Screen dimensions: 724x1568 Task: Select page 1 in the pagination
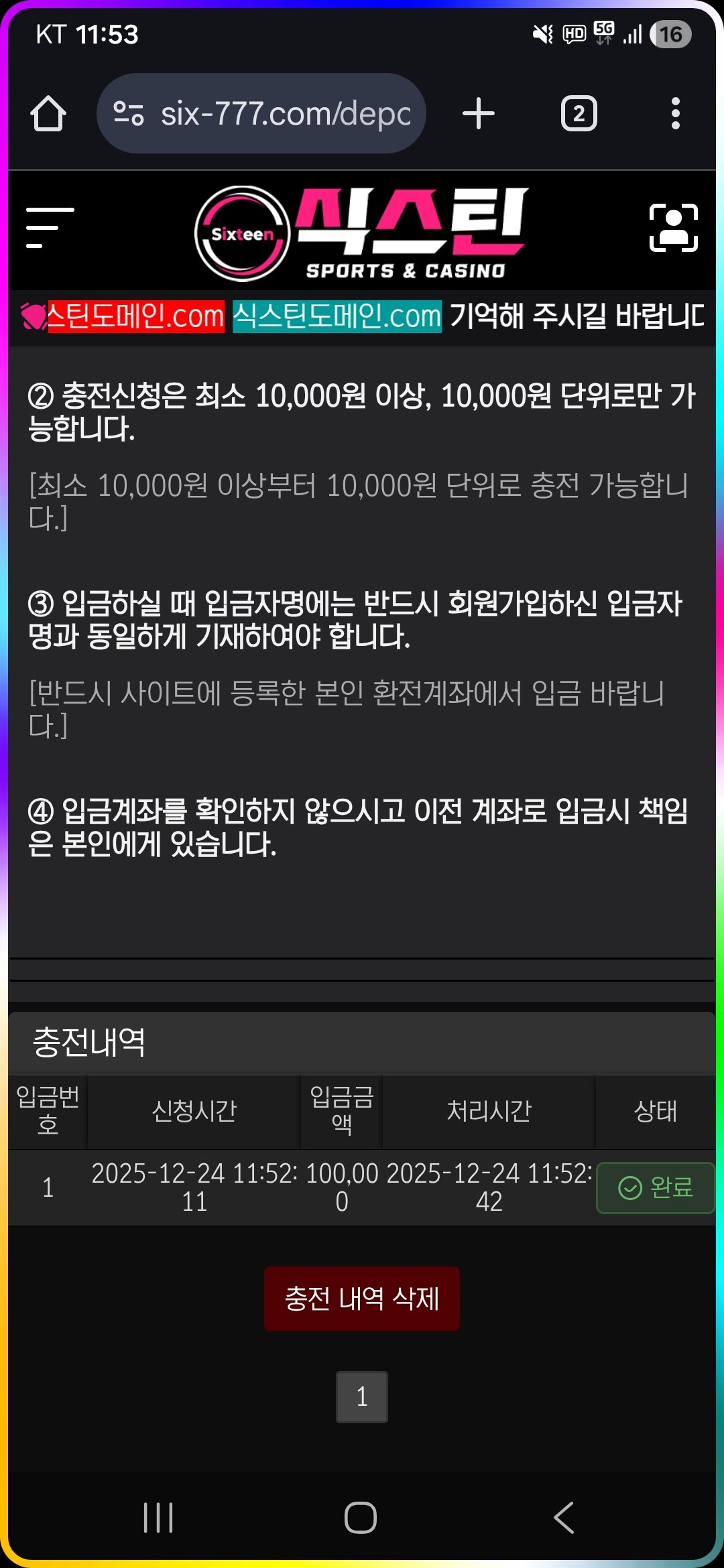362,1396
